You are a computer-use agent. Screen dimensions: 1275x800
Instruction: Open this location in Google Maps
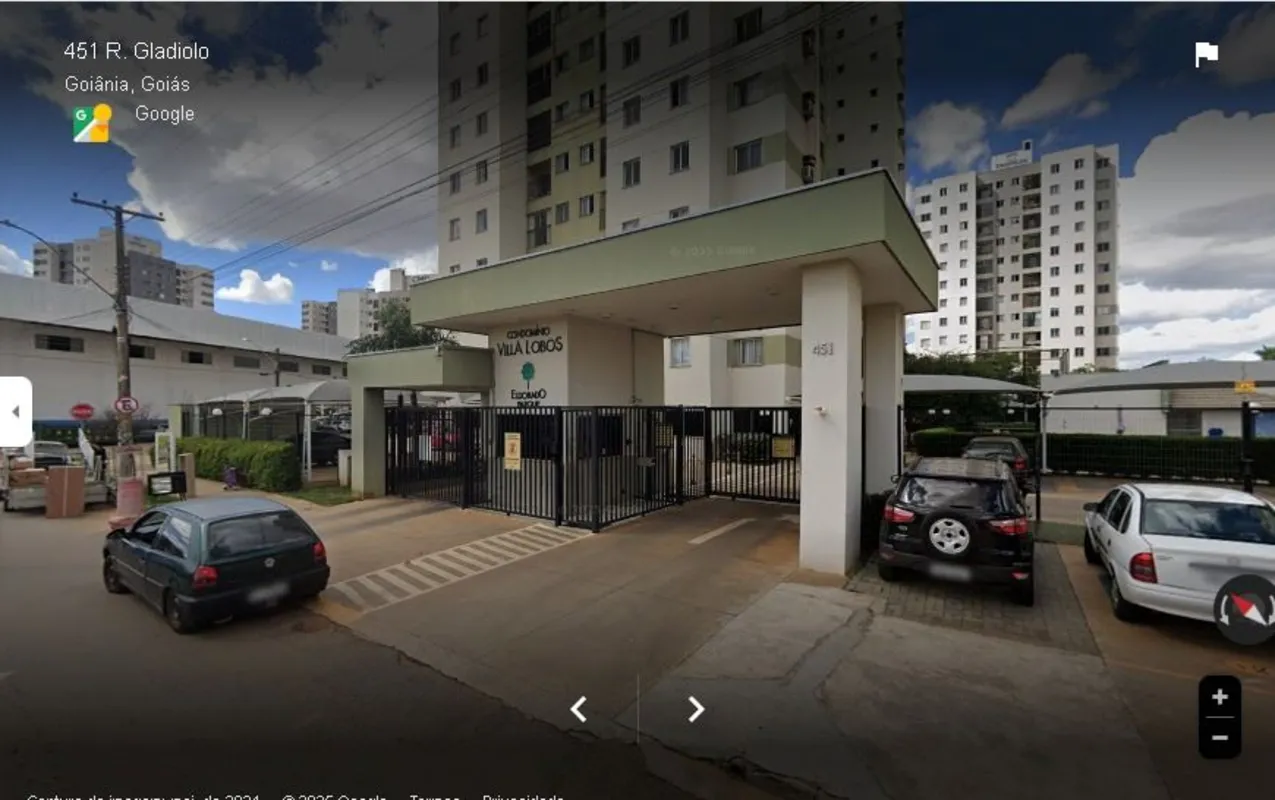coord(92,123)
